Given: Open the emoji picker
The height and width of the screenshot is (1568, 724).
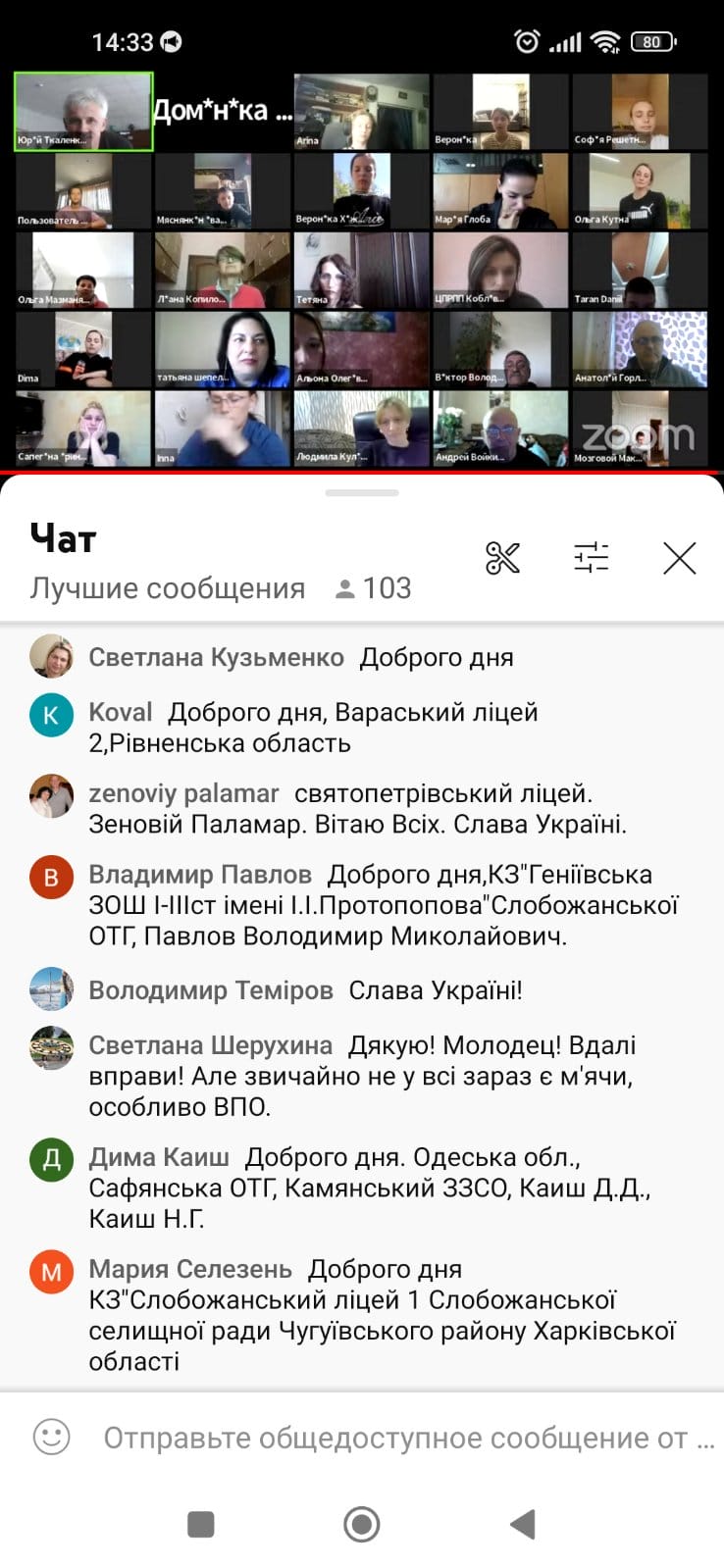Looking at the screenshot, I should (52, 1438).
